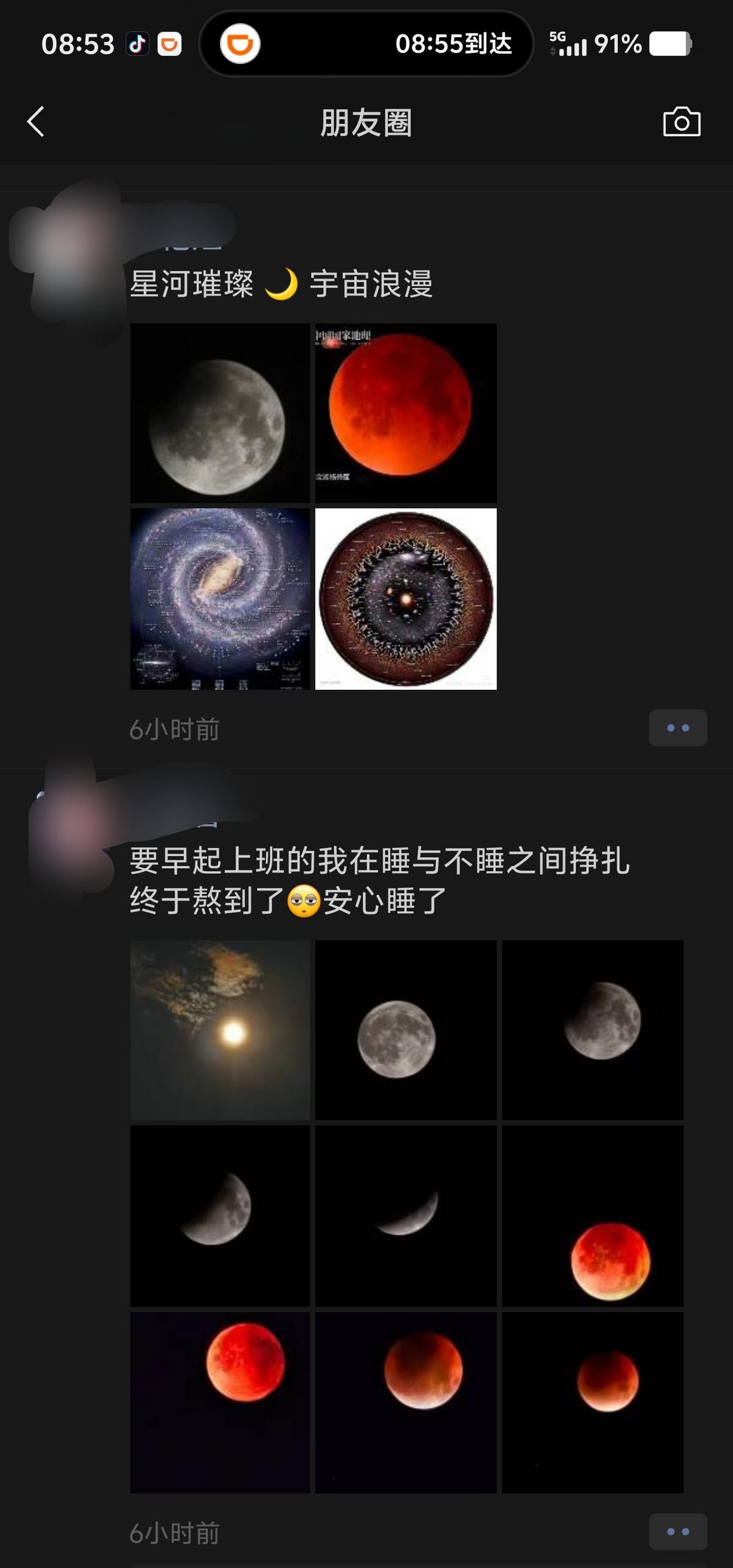
Task: Open the like/comment menu under the 星河璀璨 post
Action: tap(677, 728)
